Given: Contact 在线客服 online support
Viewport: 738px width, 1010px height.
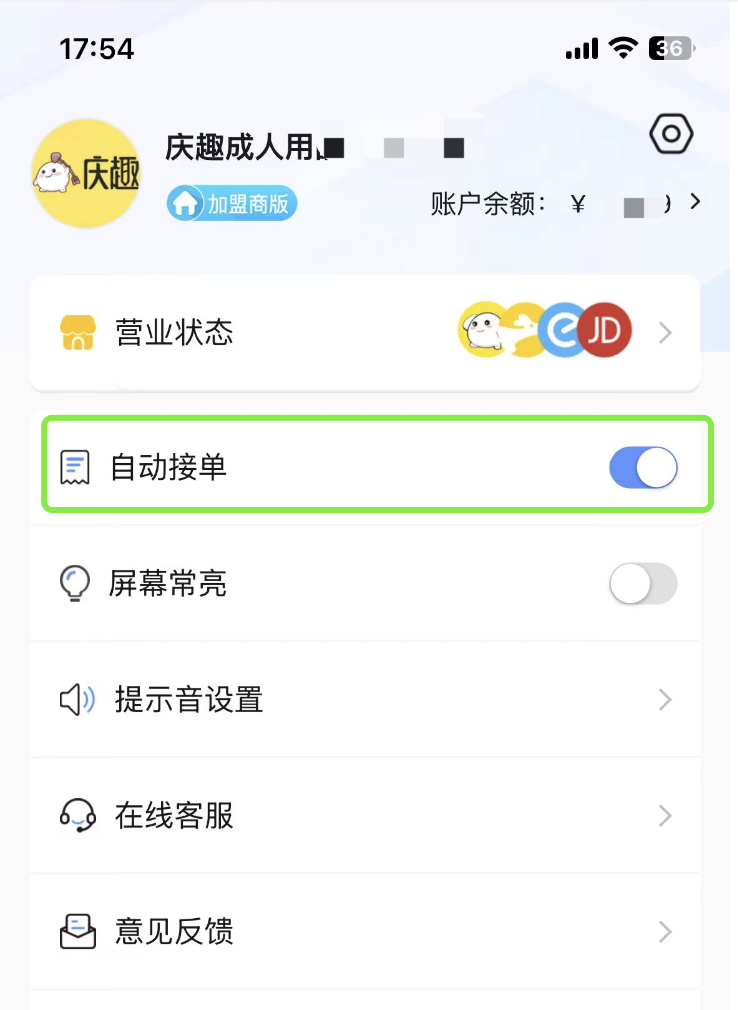Looking at the screenshot, I should pyautogui.click(x=365, y=816).
